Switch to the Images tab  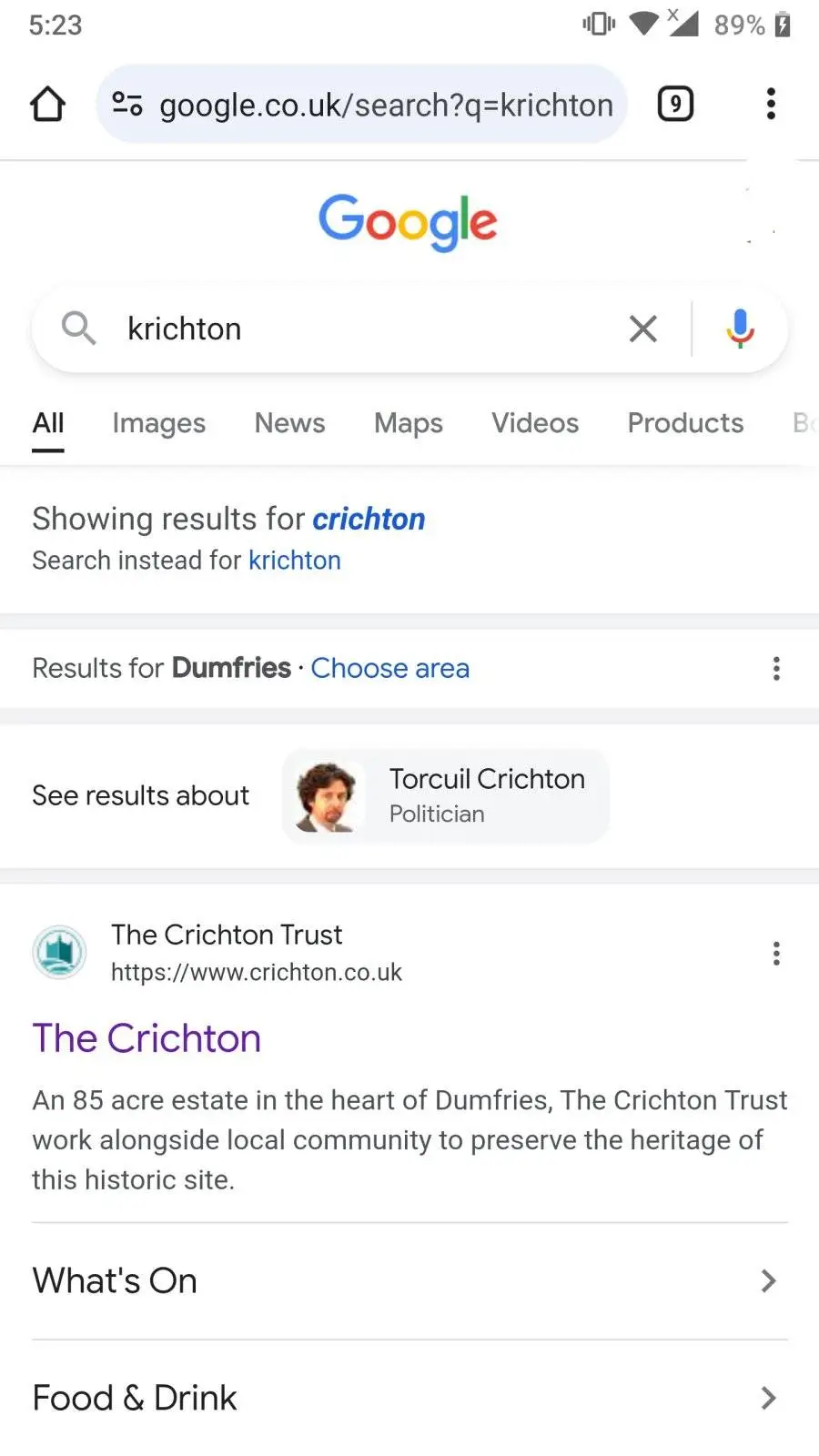159,423
